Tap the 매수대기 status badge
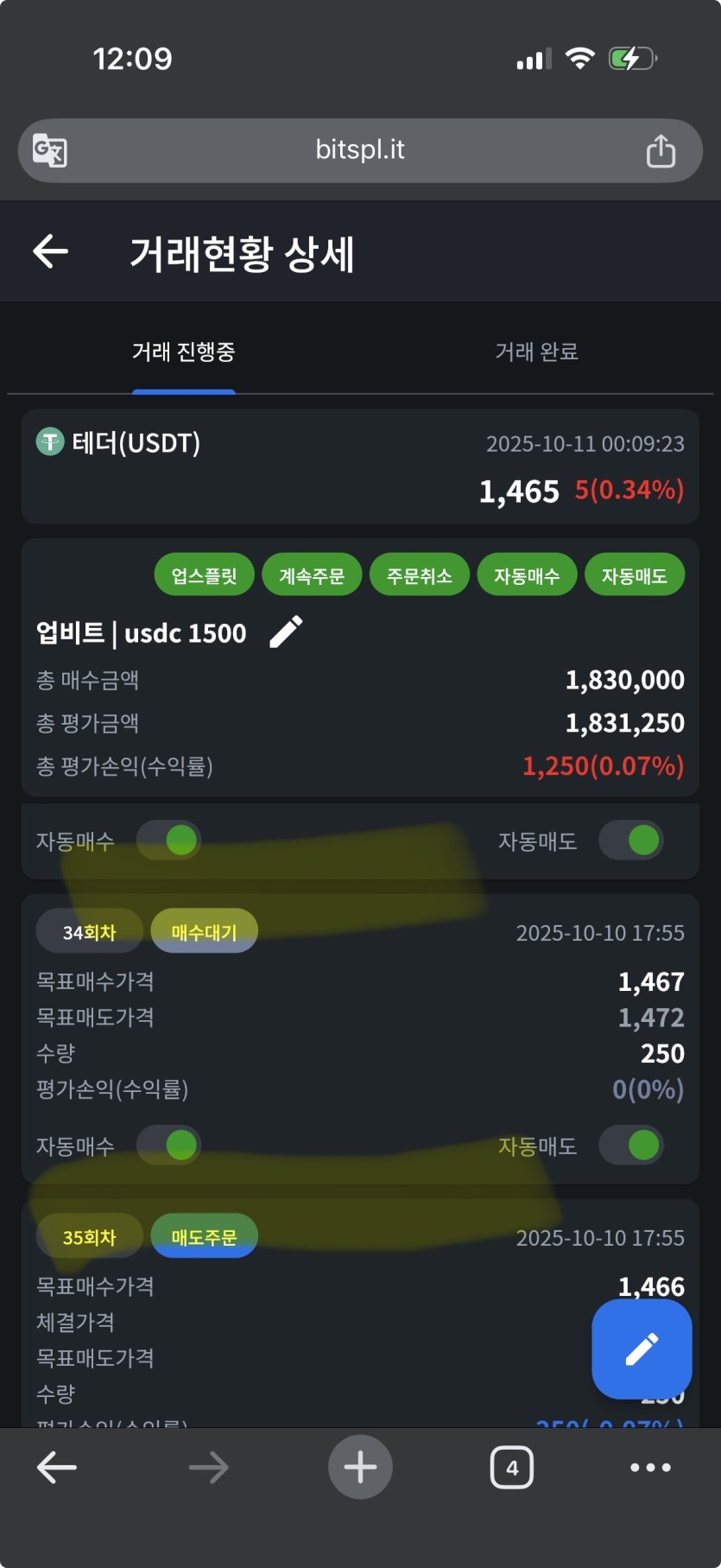 [x=204, y=930]
